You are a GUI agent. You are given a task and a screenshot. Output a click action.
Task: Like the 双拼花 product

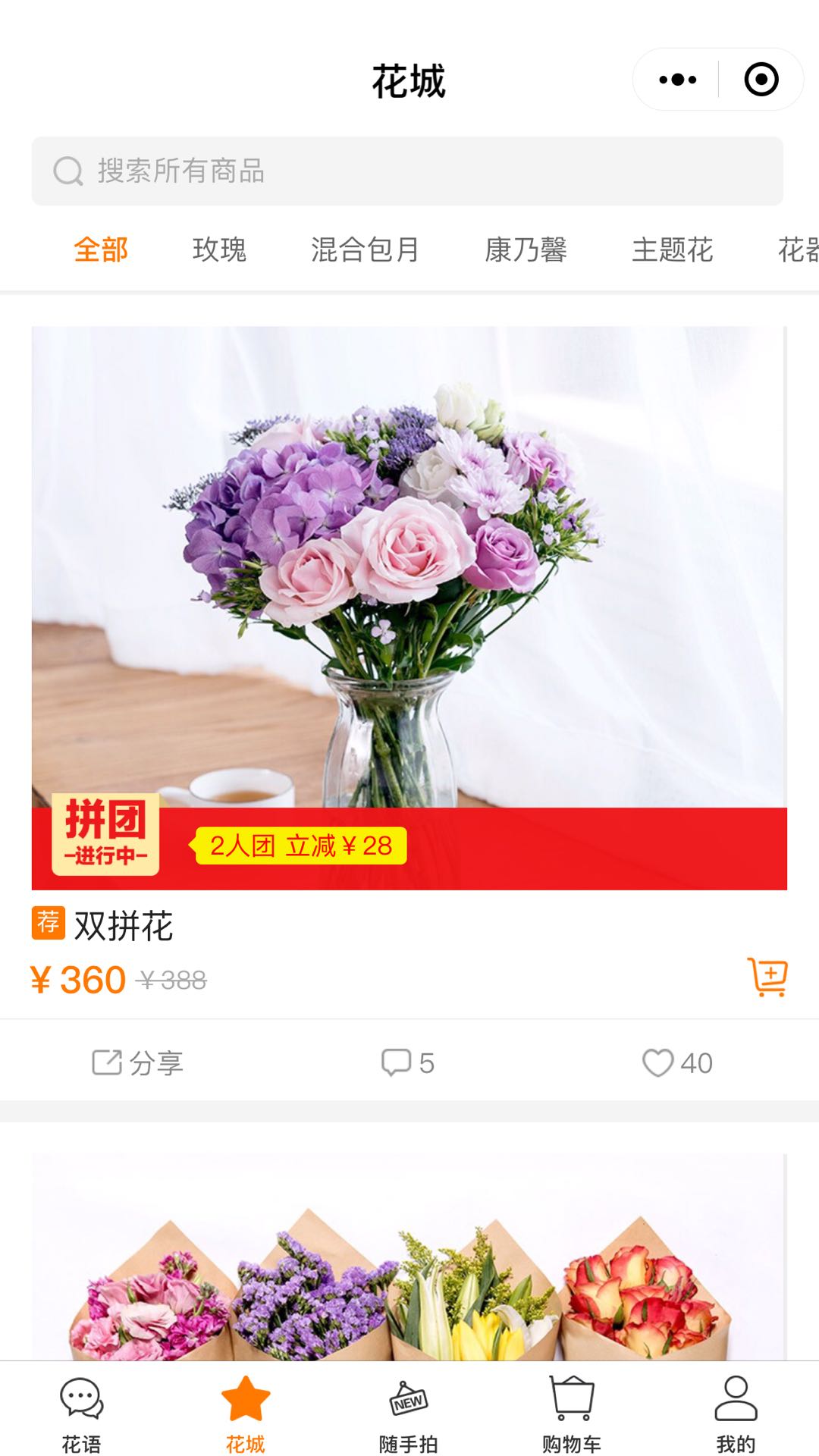coord(676,1062)
